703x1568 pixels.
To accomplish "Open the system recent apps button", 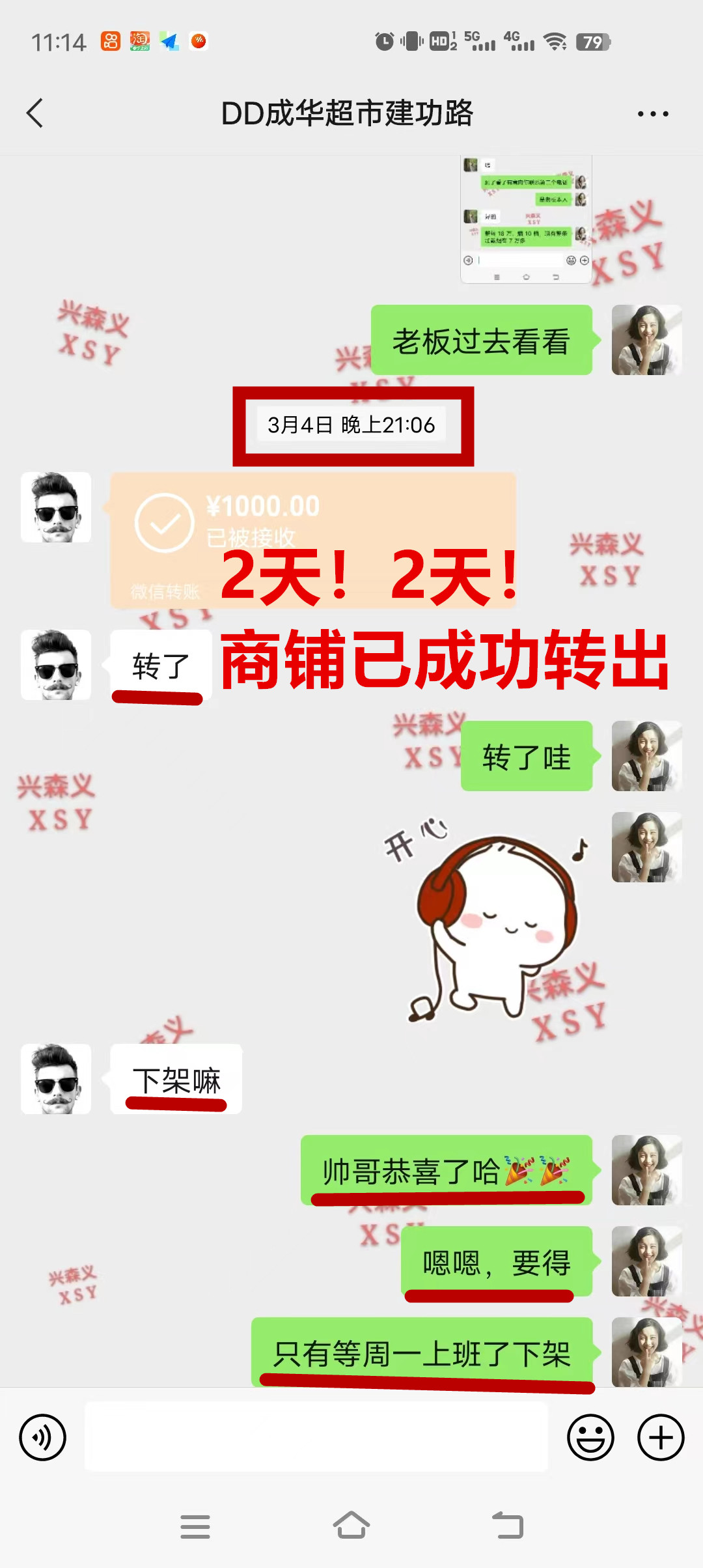I will pyautogui.click(x=195, y=1526).
